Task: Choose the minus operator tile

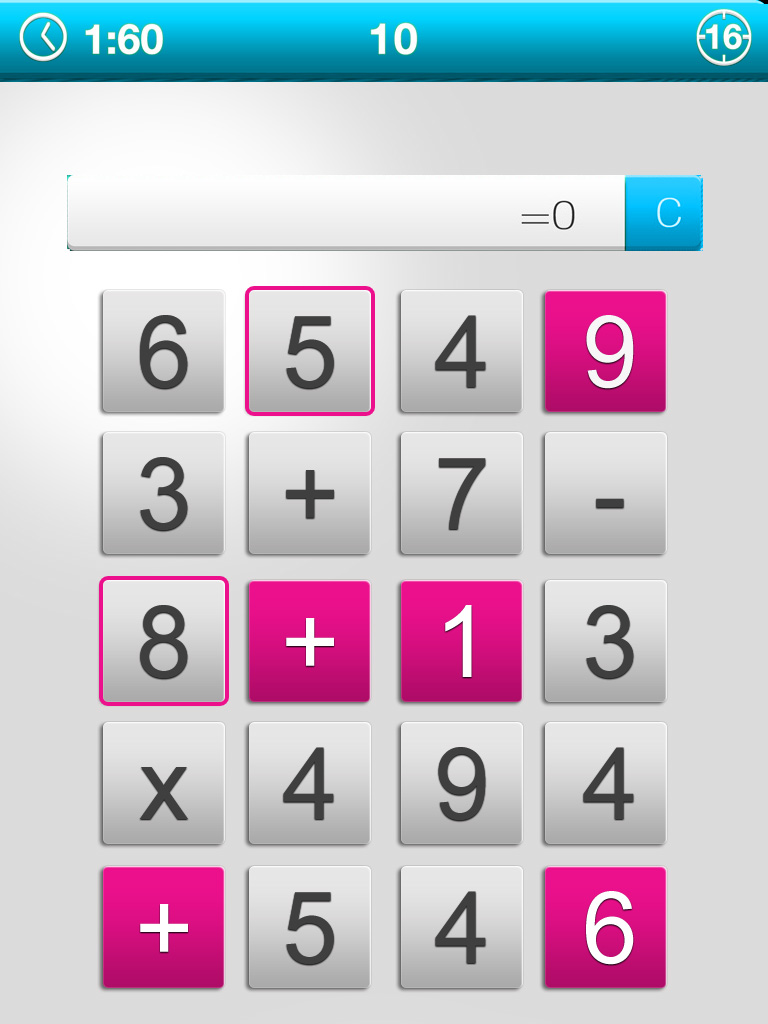Action: 605,493
